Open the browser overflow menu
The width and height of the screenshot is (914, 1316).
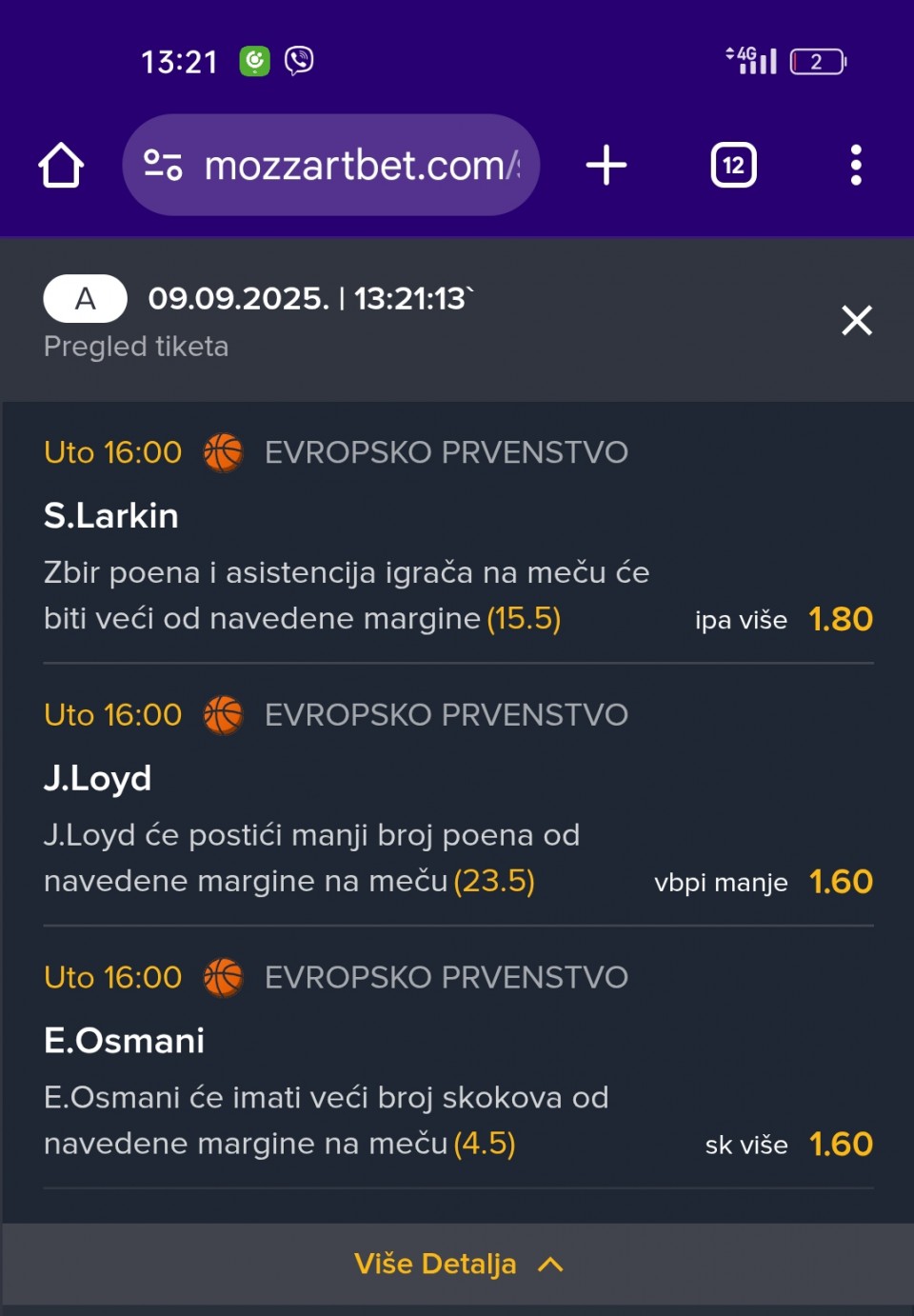tap(856, 166)
